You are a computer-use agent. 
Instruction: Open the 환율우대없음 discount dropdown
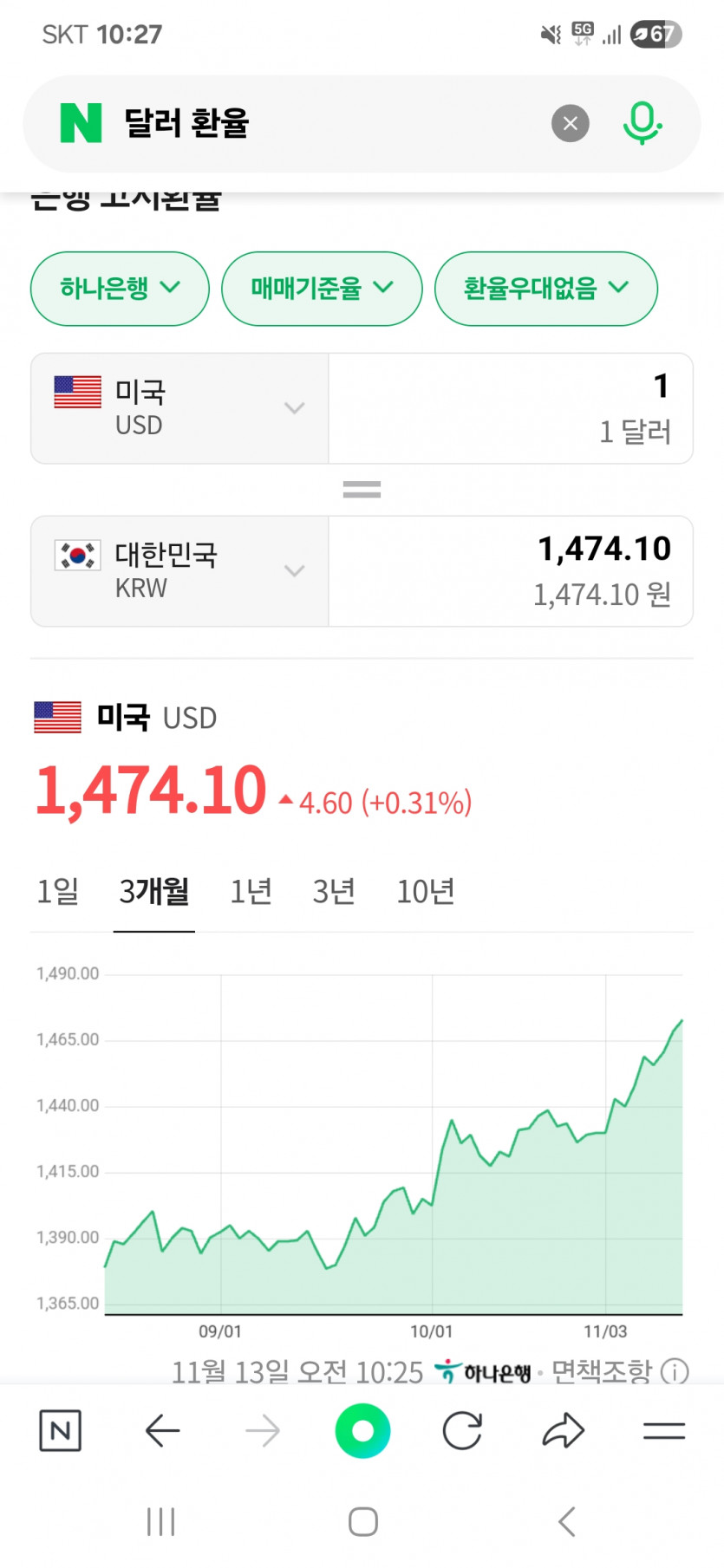pos(545,288)
